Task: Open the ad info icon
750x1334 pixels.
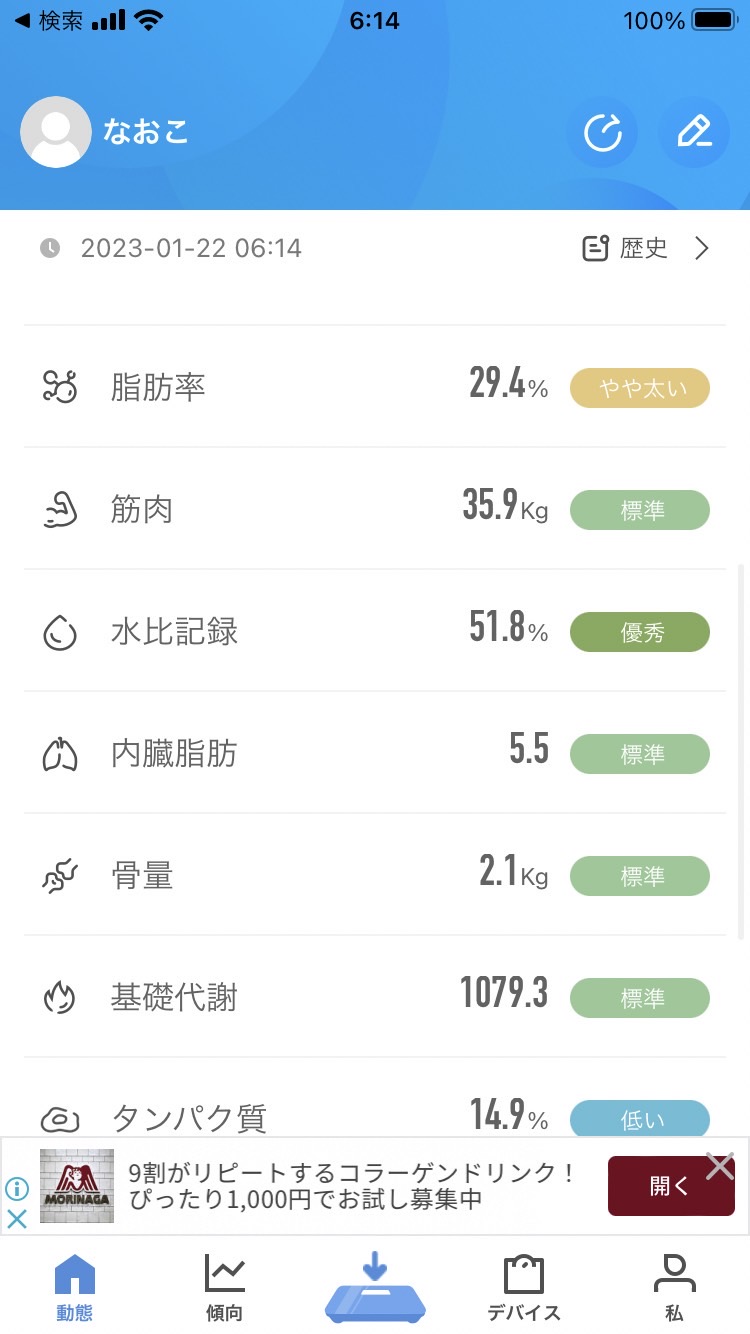Action: (x=17, y=1188)
